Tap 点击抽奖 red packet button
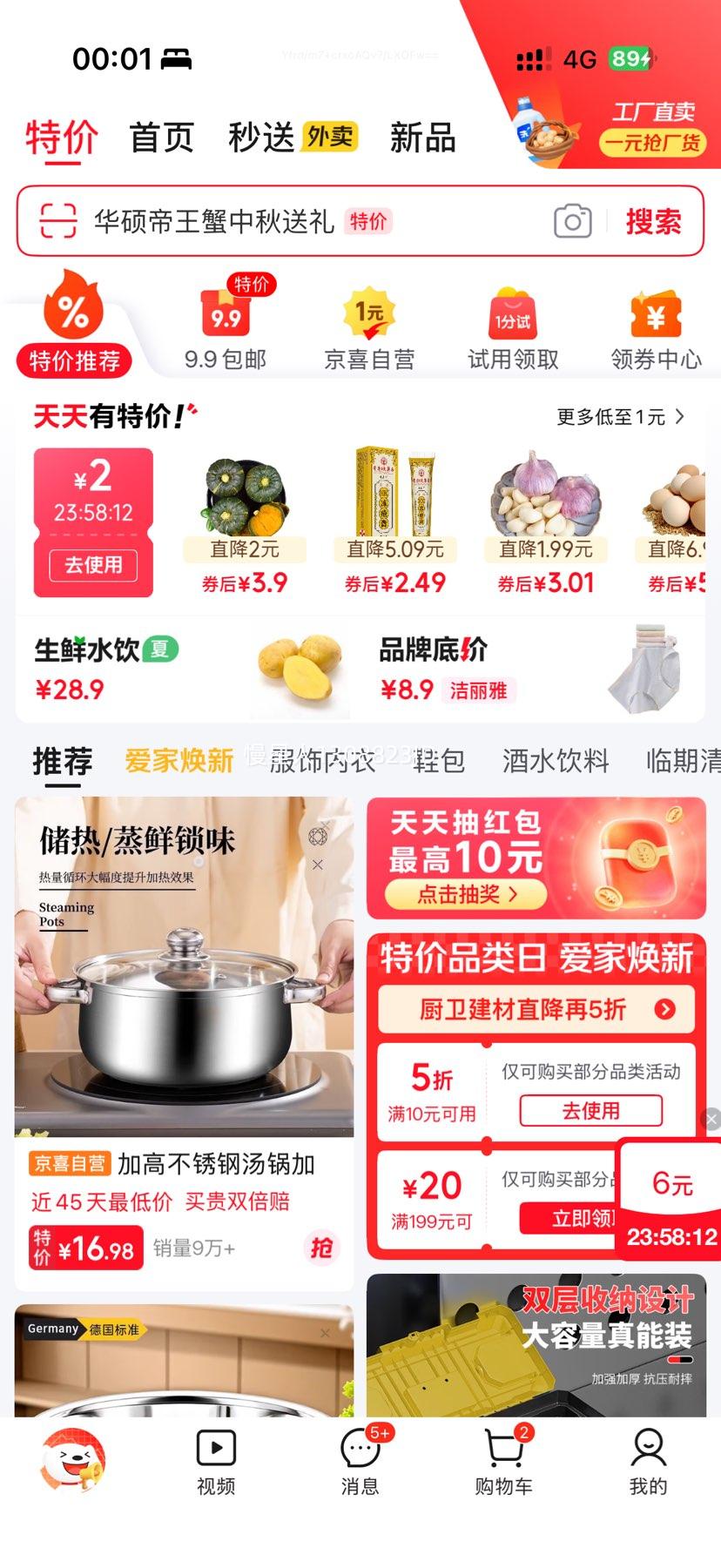The image size is (721, 1568). pyautogui.click(x=466, y=894)
